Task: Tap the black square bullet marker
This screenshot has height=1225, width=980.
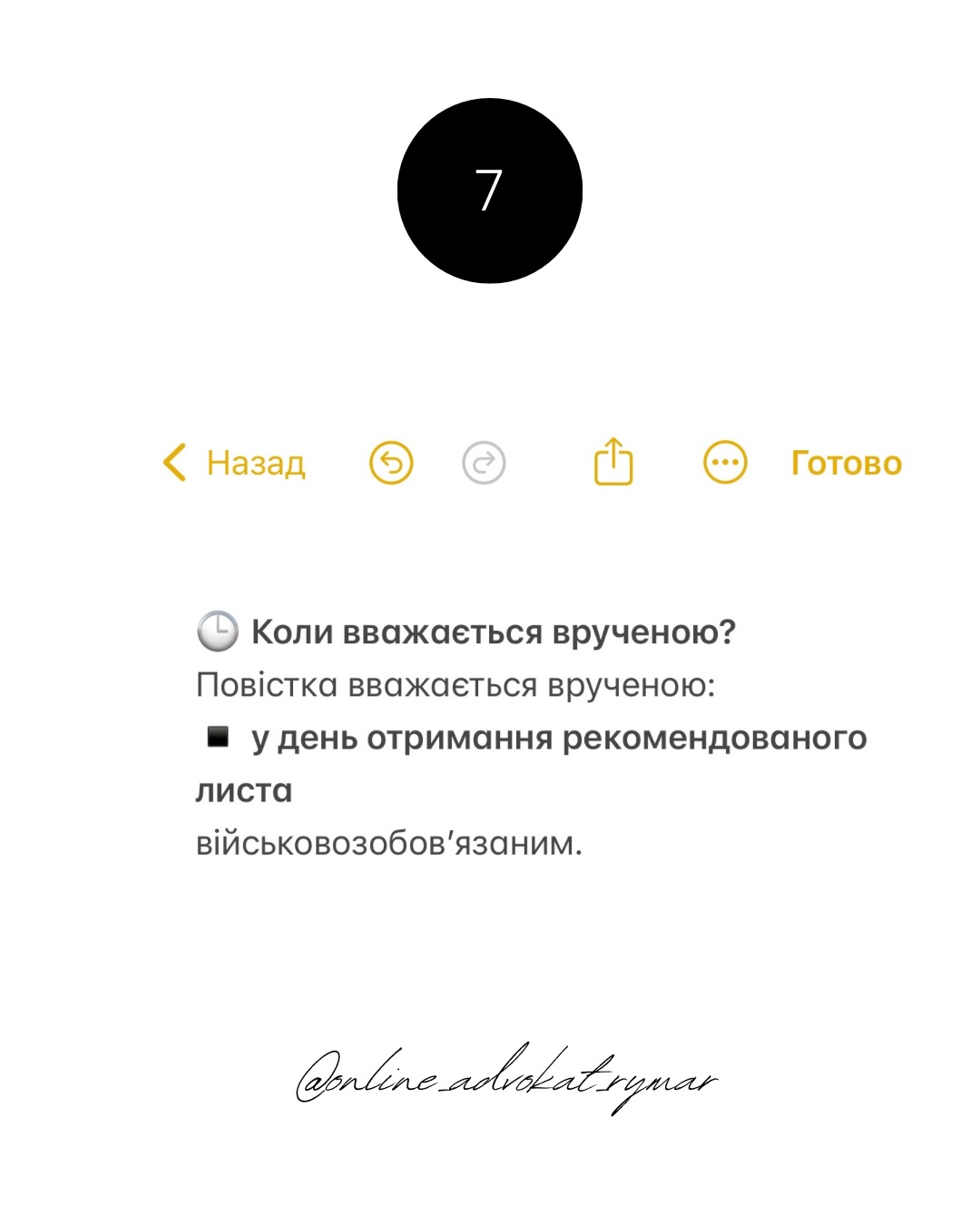Action: point(218,738)
